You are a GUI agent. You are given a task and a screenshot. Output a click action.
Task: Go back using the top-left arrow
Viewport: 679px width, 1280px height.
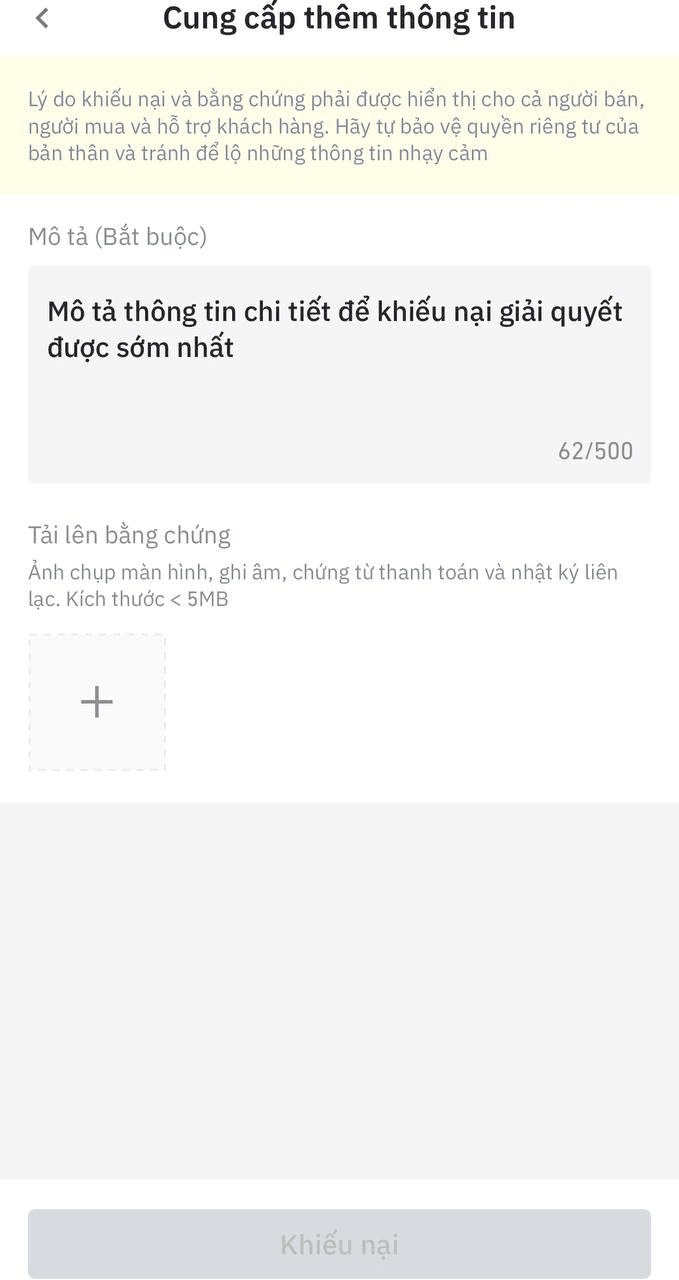(x=42, y=18)
